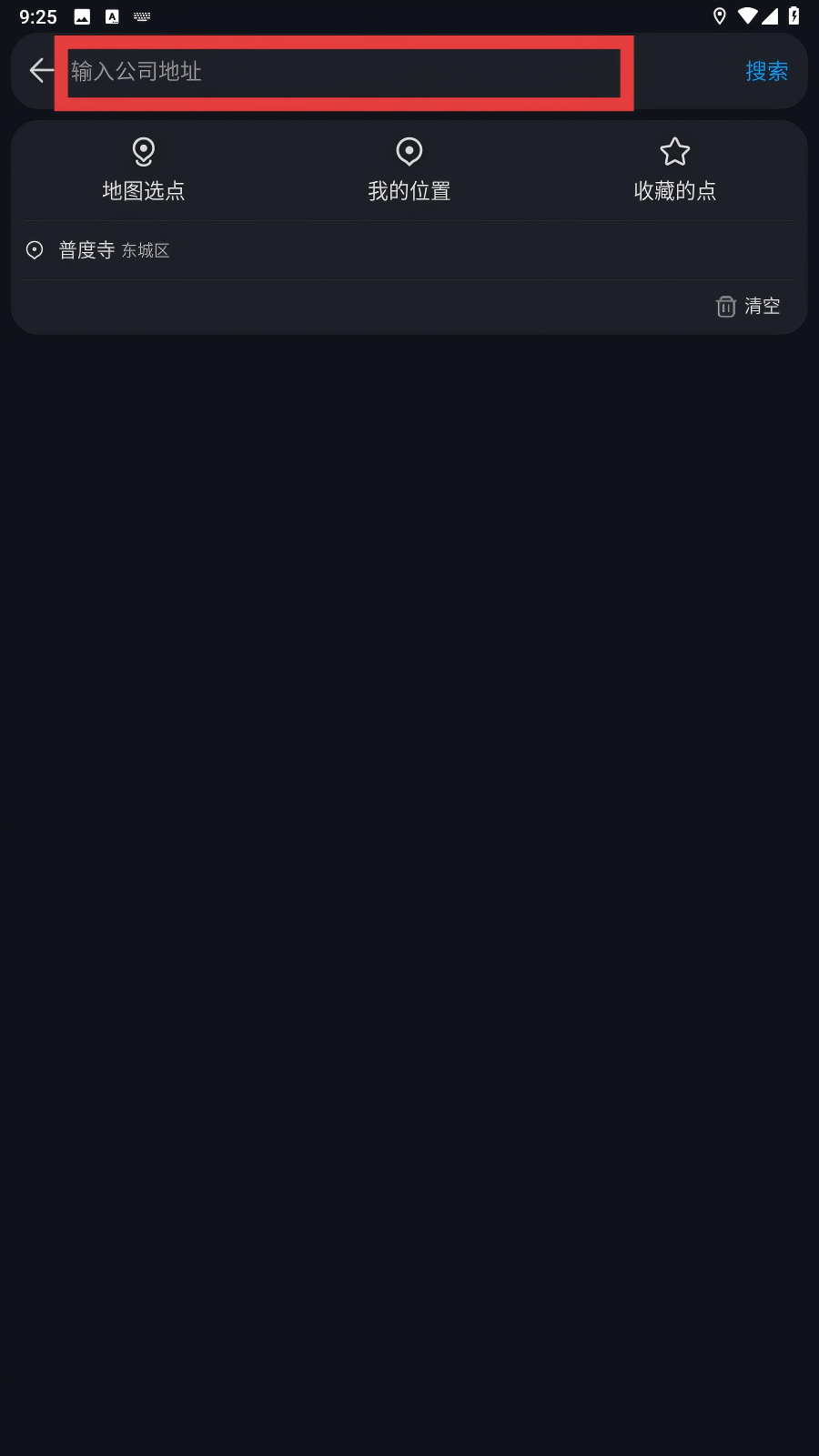
Task: Focus the 输入公司地址 input field
Action: coord(344,72)
